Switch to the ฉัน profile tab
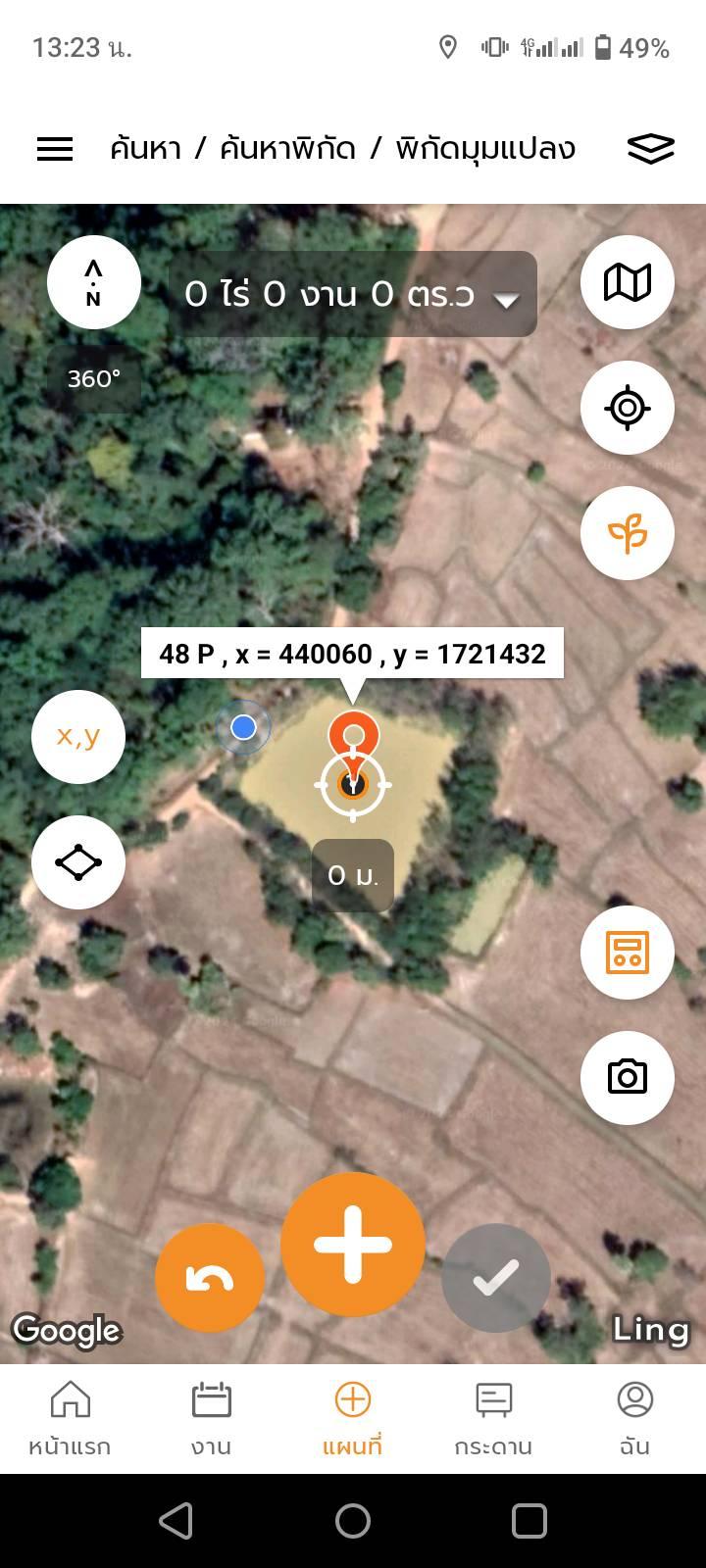This screenshot has height=1568, width=706. pos(635,1418)
